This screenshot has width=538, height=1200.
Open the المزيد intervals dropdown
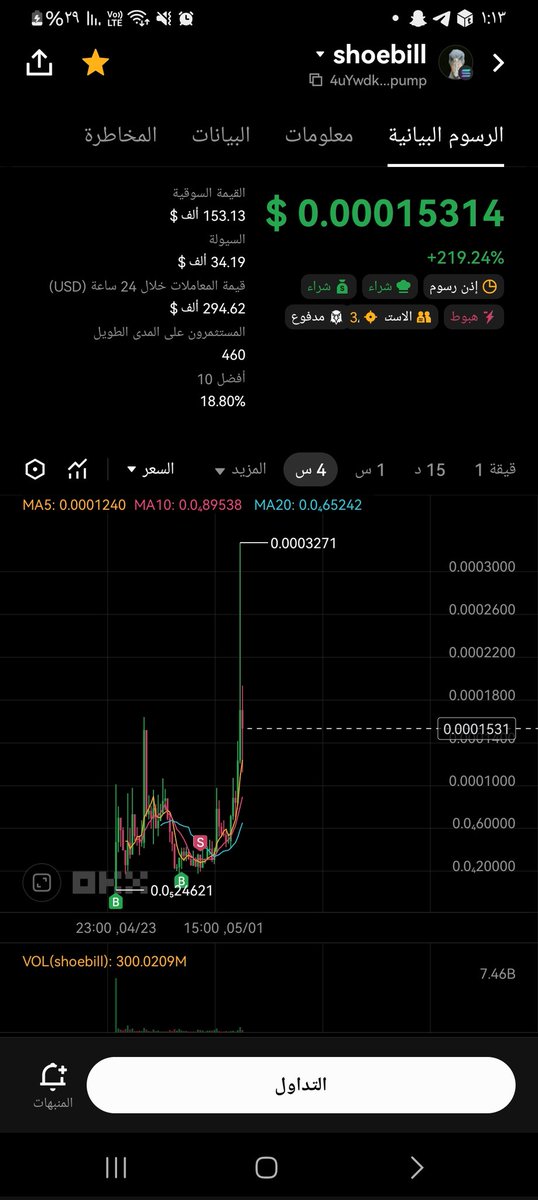240,469
